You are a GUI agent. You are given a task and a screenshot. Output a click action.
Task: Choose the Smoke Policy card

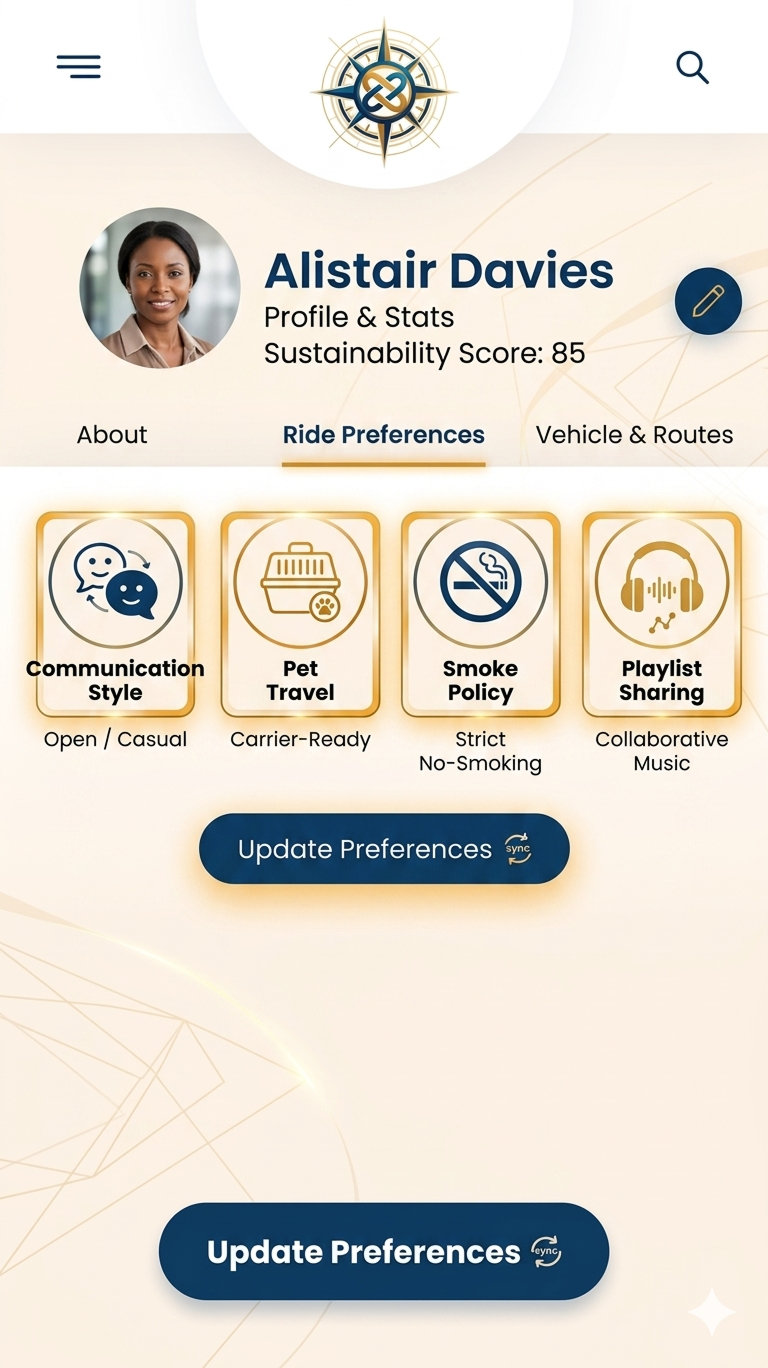(480, 614)
